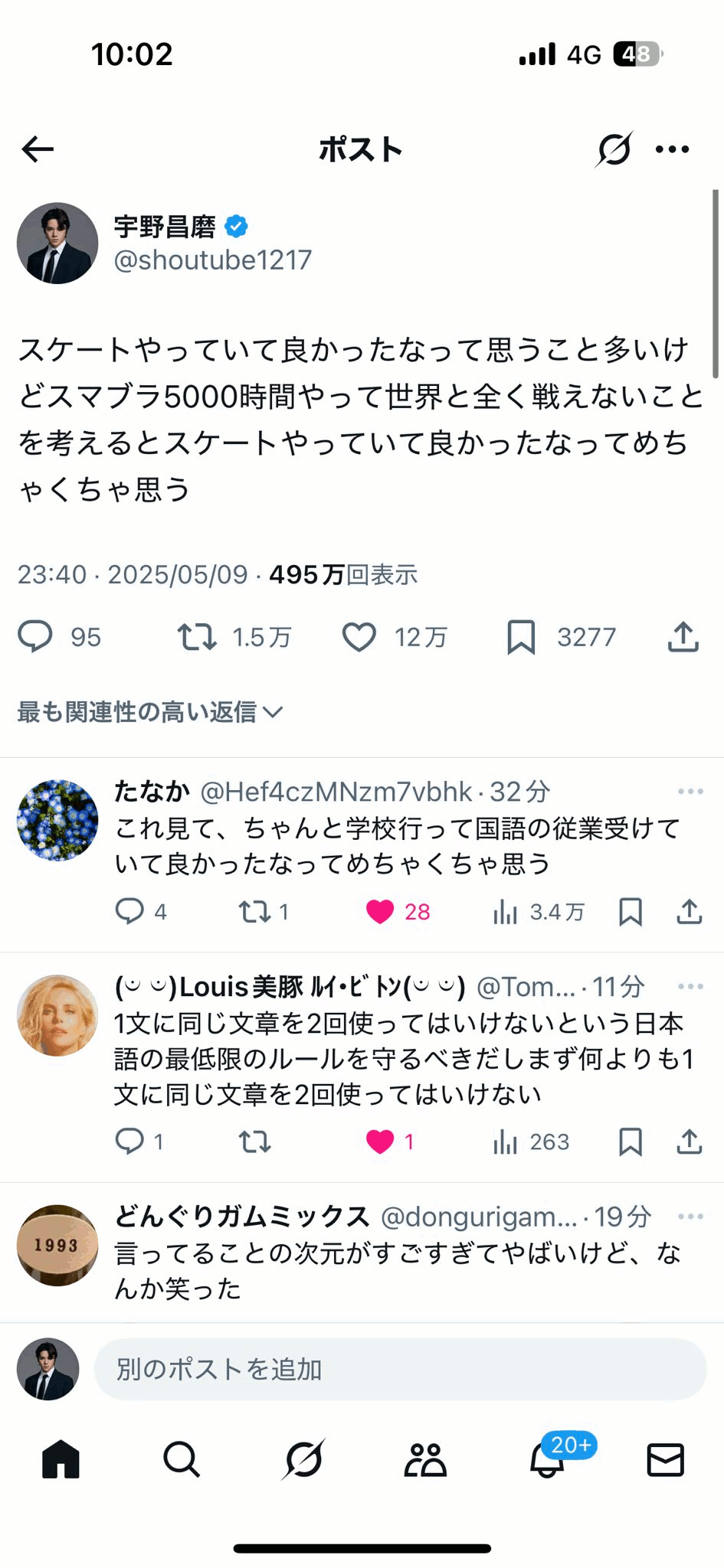Image resolution: width=724 pixels, height=1568 pixels.
Task: Share the main post
Action: coord(683,637)
